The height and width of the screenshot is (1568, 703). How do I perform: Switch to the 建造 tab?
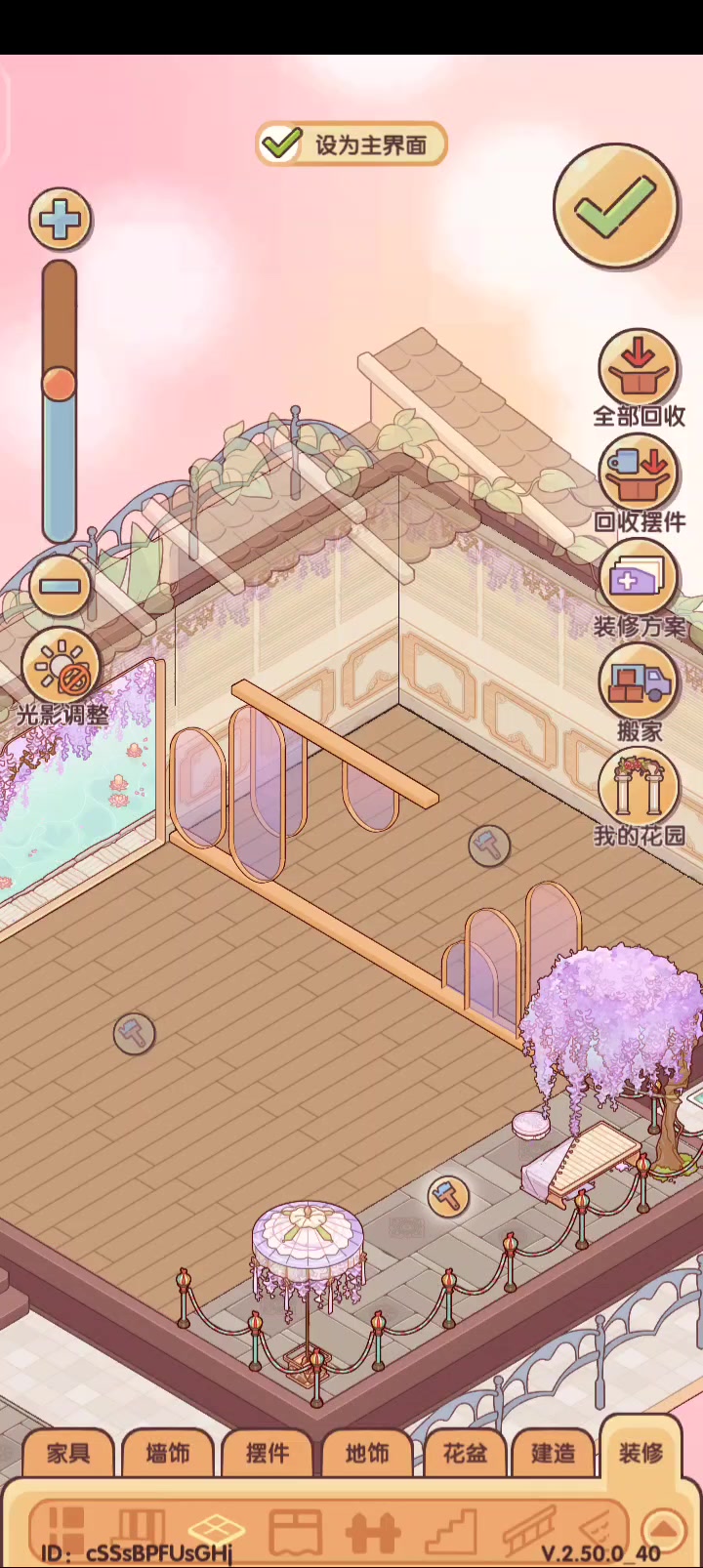tap(553, 1454)
